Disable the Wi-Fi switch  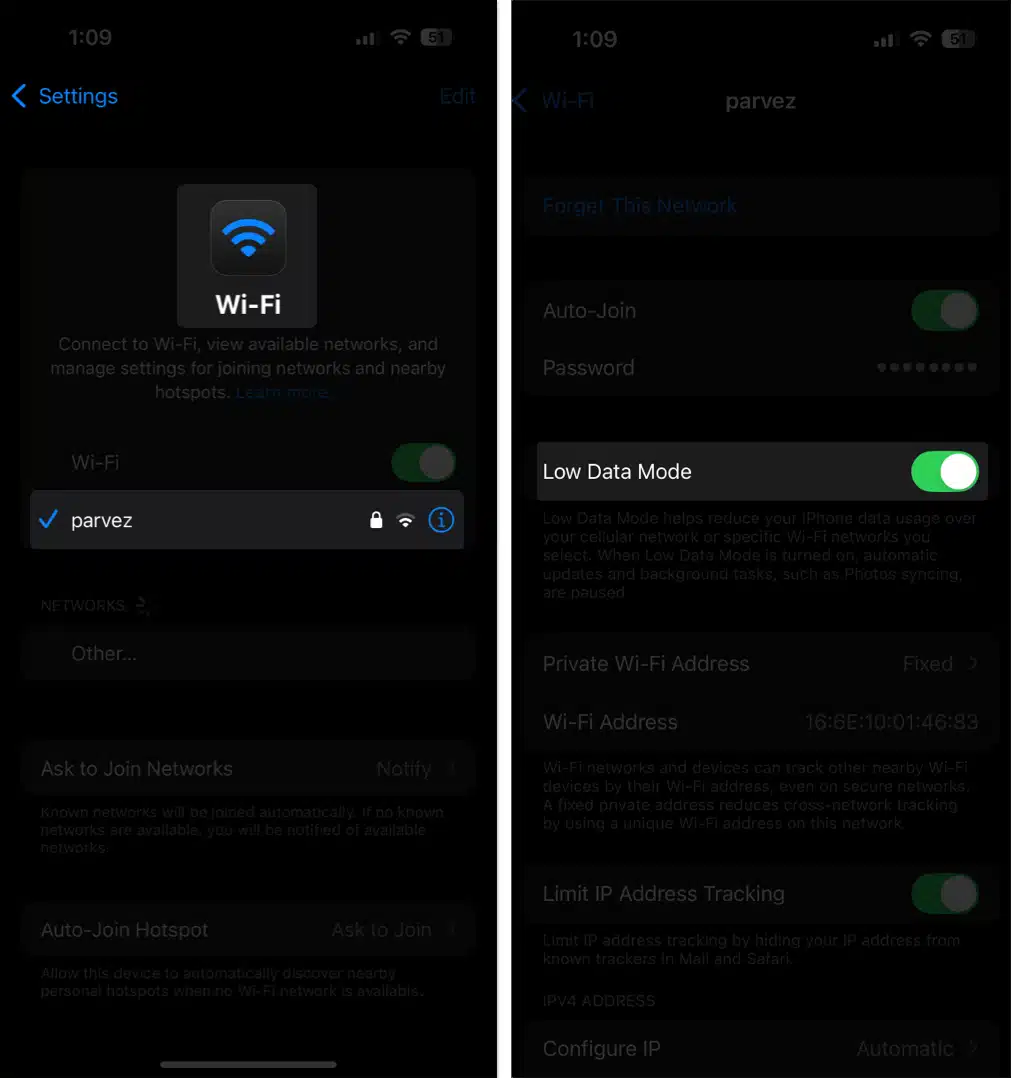(x=423, y=462)
